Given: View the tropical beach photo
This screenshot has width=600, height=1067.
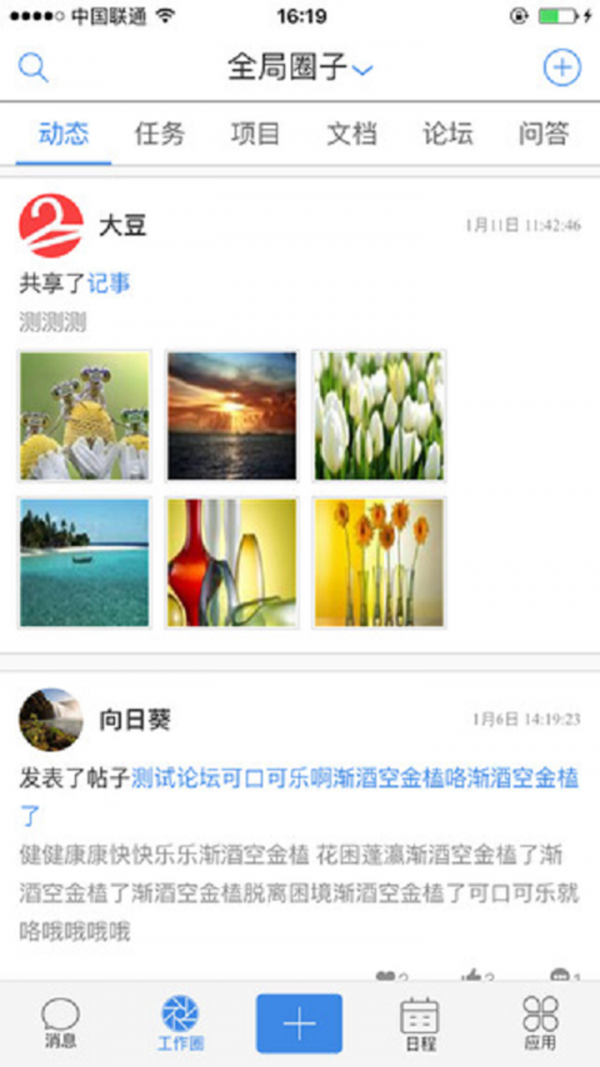Looking at the screenshot, I should (x=85, y=563).
